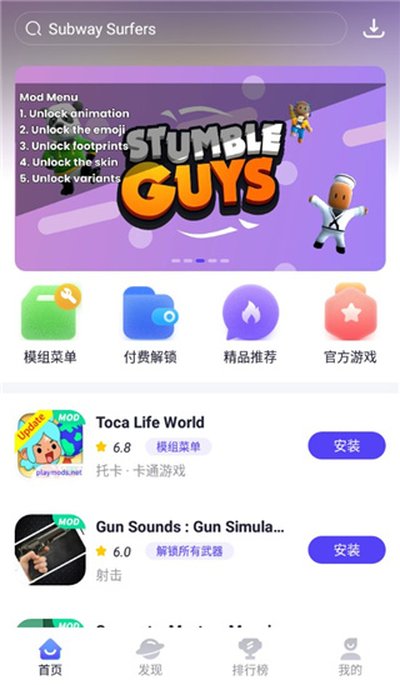Tap the Subway Surfers search box
The image size is (400, 685).
point(181,29)
